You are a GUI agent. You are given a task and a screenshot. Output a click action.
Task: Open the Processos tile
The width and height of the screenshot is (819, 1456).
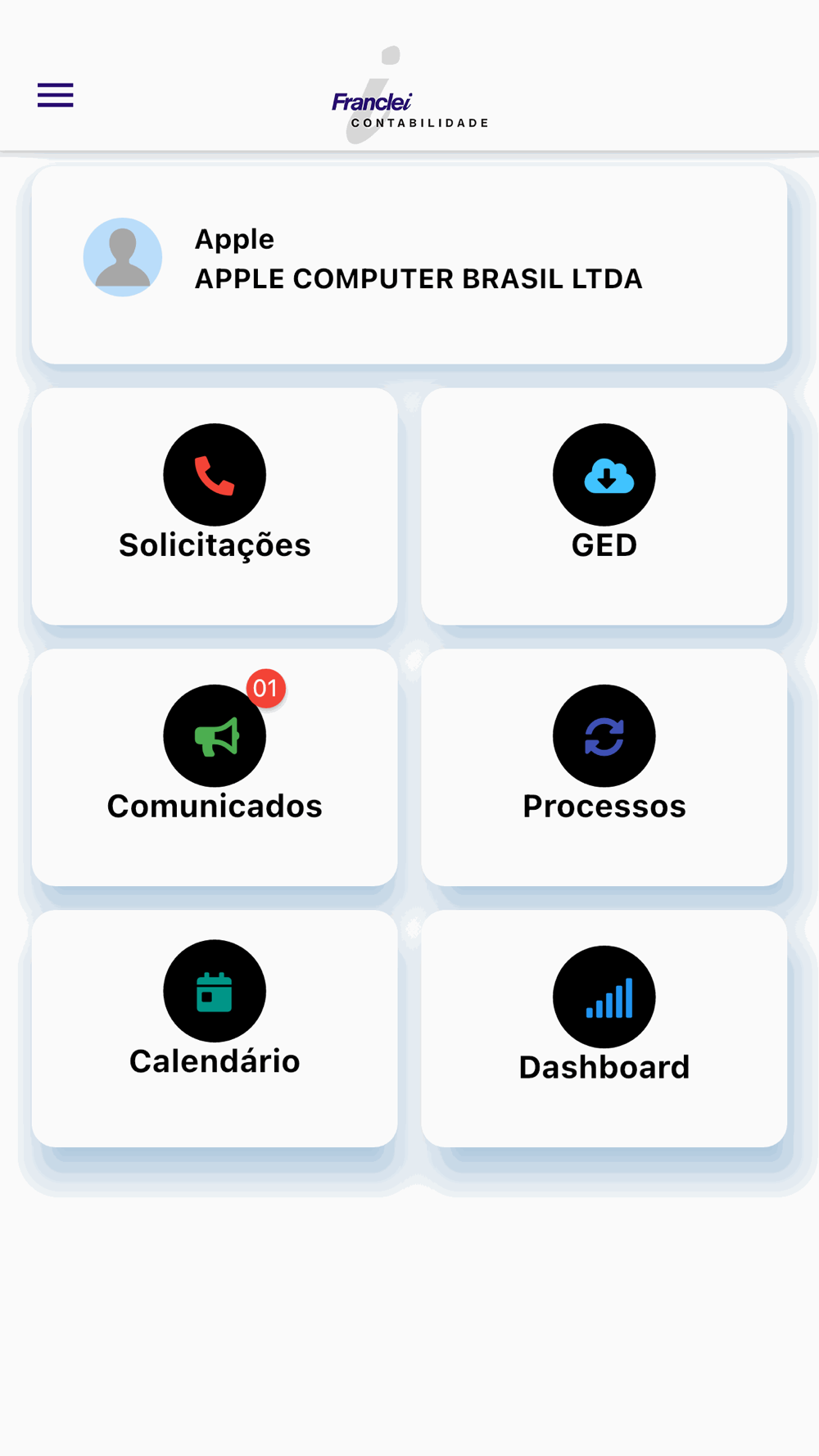[x=604, y=767]
